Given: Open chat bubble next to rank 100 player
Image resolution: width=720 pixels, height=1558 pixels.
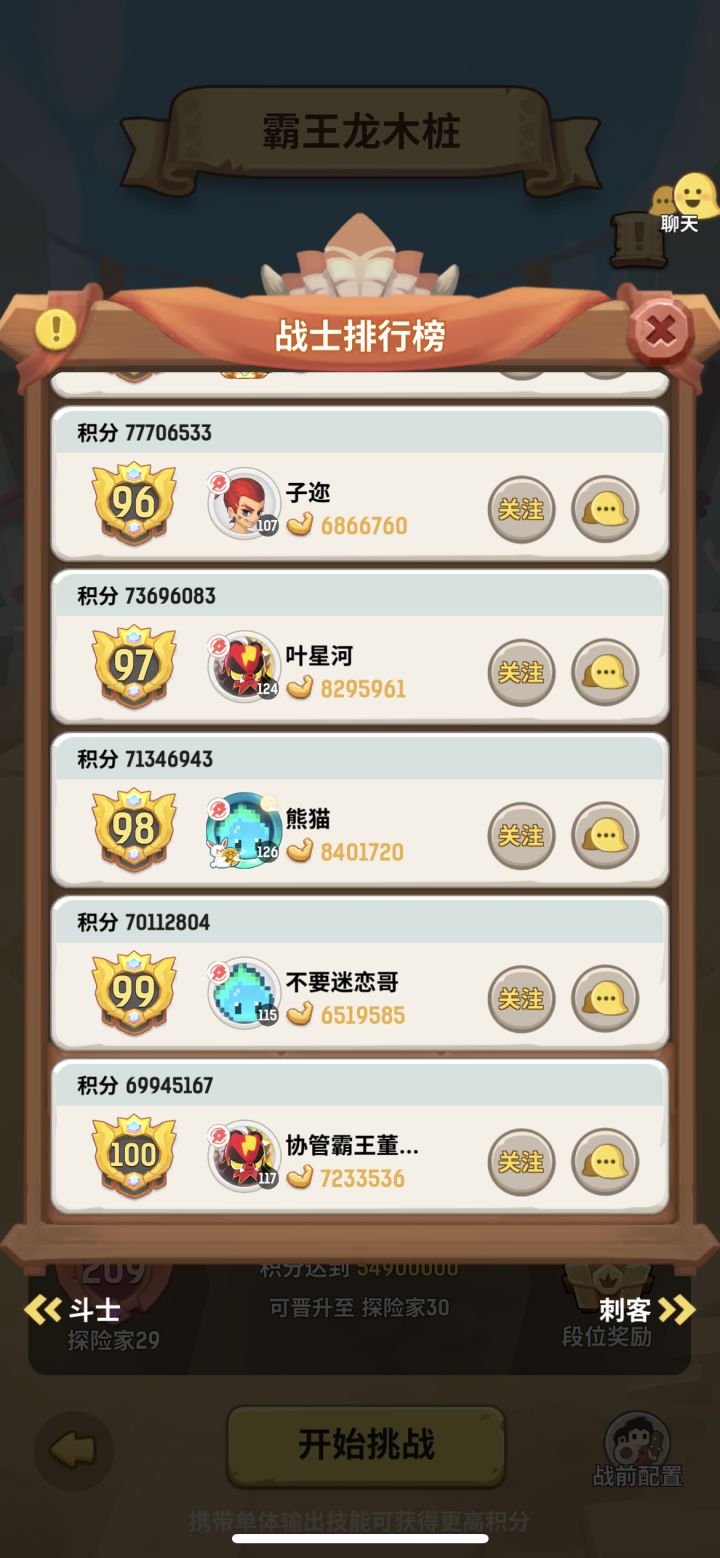Looking at the screenshot, I should coord(604,1162).
